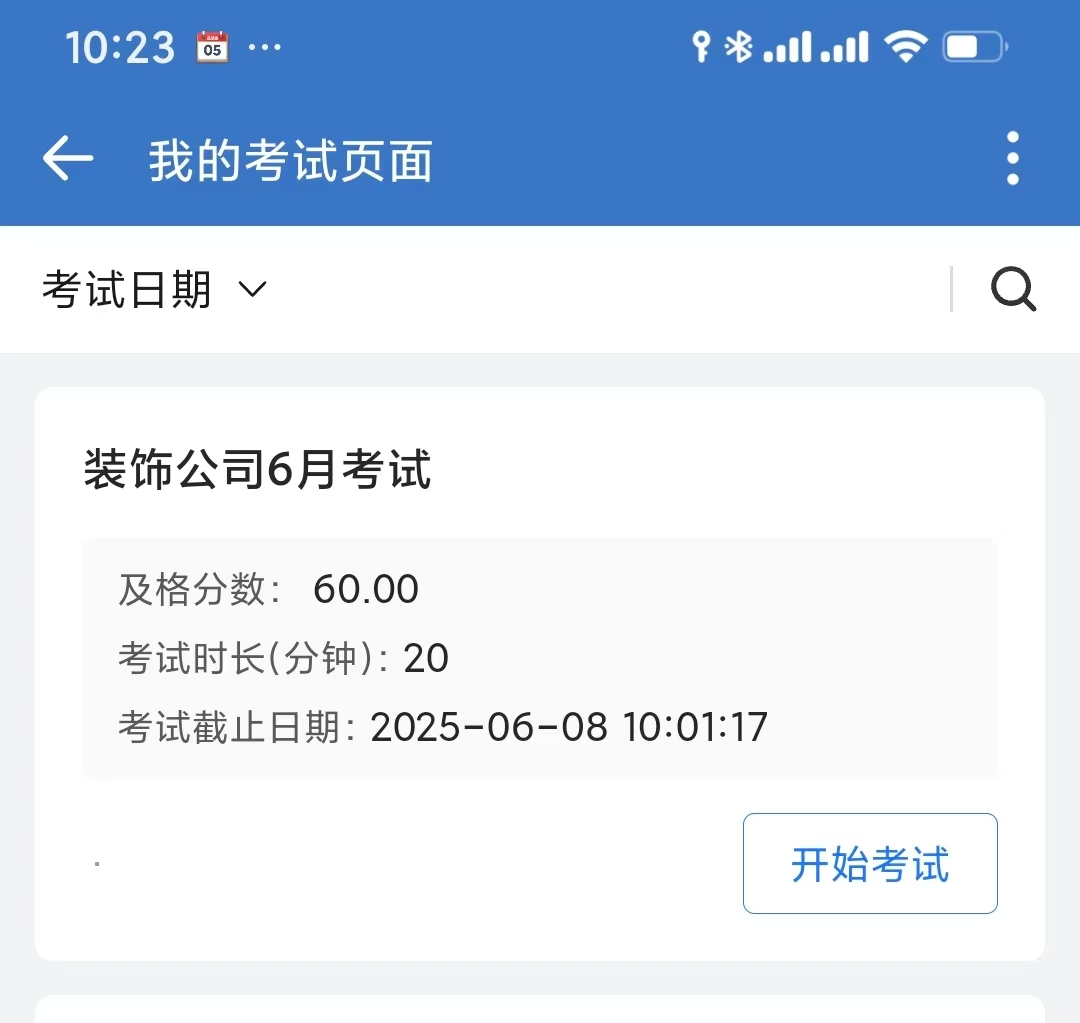
Task: Open the search magnifier icon
Action: tap(1013, 290)
